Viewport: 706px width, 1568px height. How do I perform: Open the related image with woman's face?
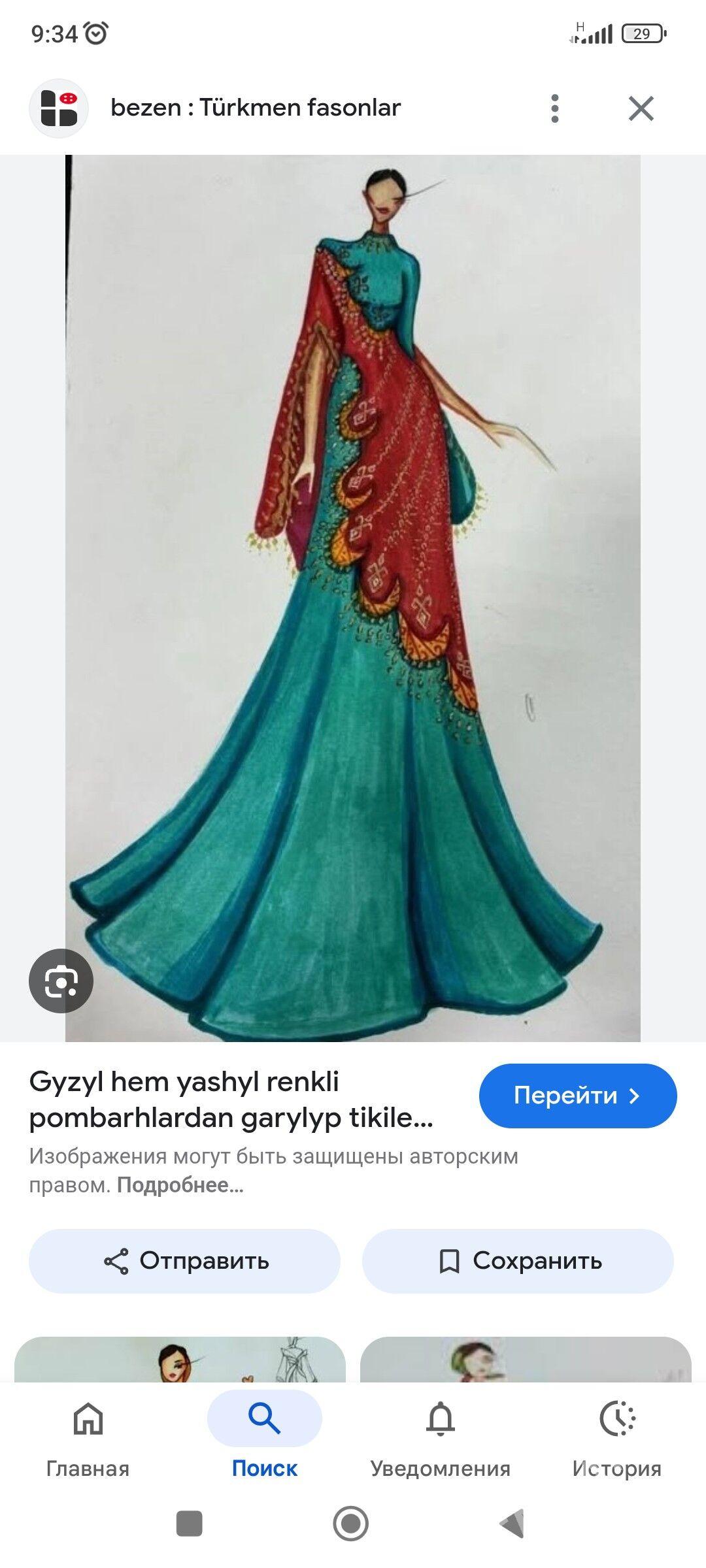point(180,1359)
